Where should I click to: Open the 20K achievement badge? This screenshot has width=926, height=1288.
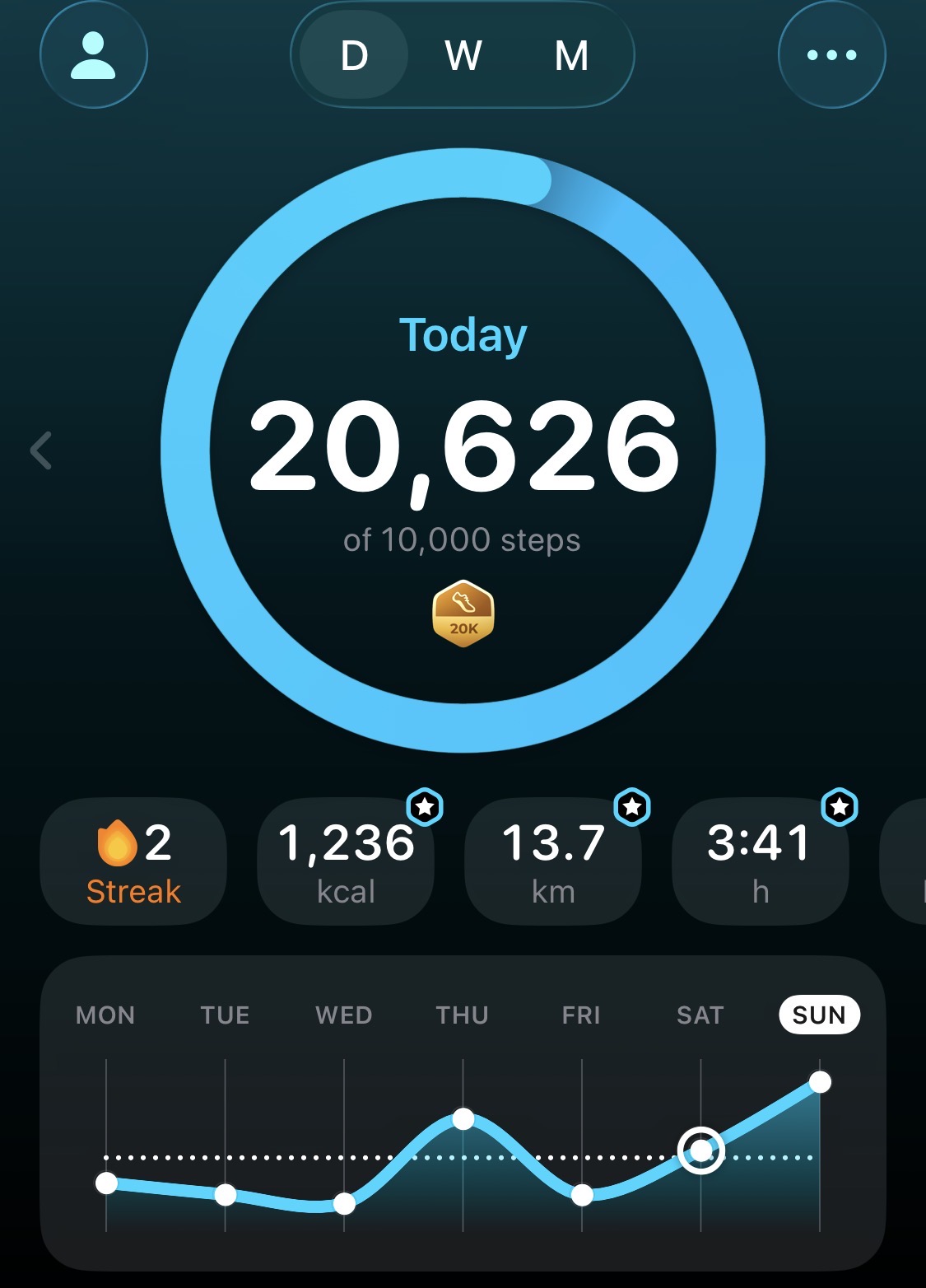463,614
